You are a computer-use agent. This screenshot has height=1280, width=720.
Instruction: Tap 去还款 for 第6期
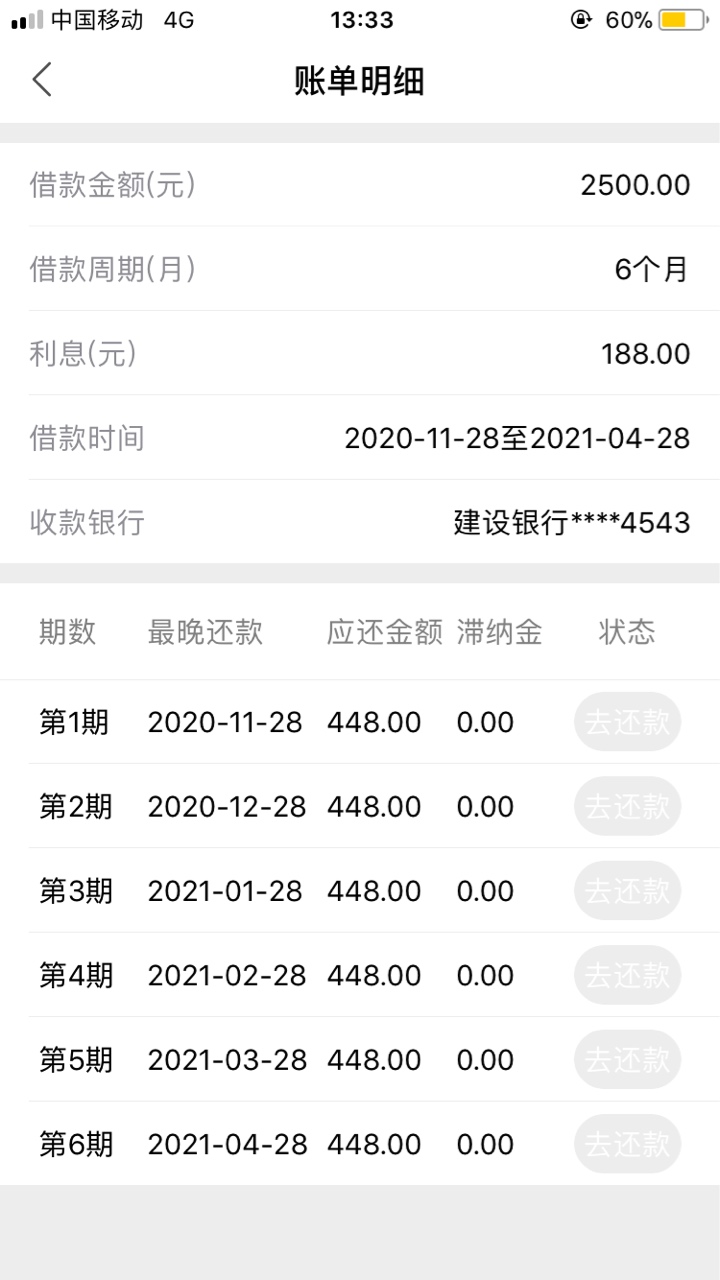click(627, 1143)
